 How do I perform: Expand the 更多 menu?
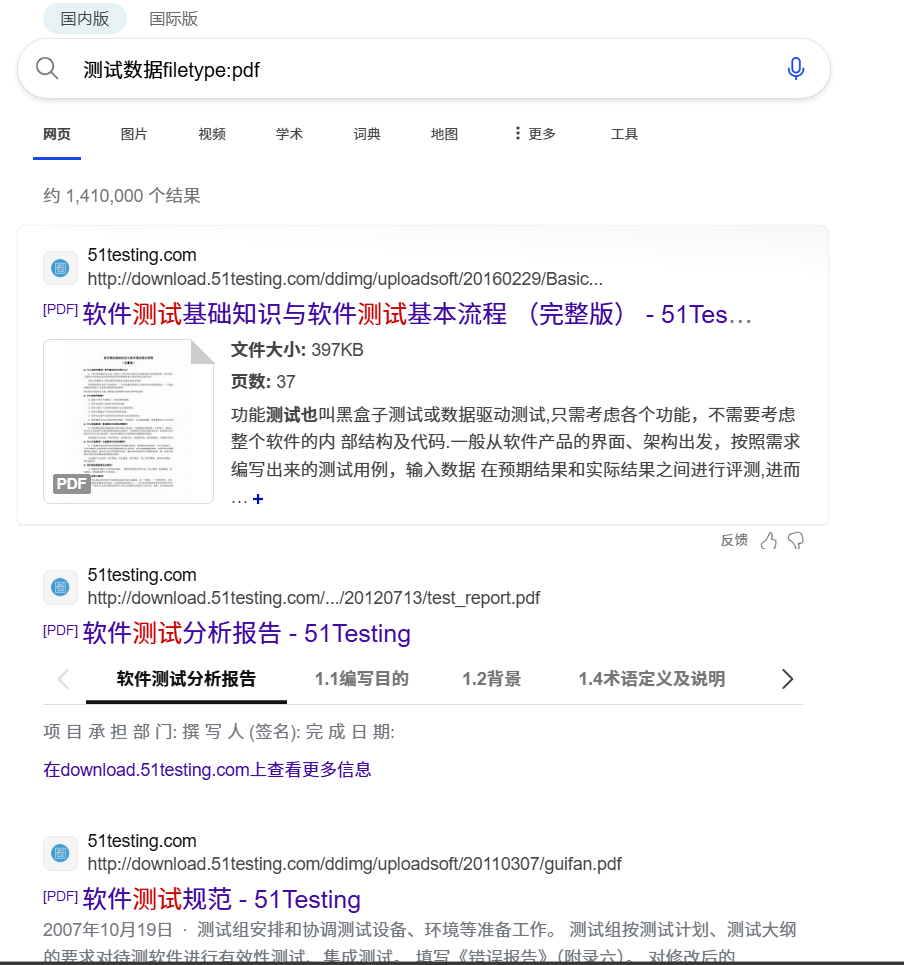[534, 134]
